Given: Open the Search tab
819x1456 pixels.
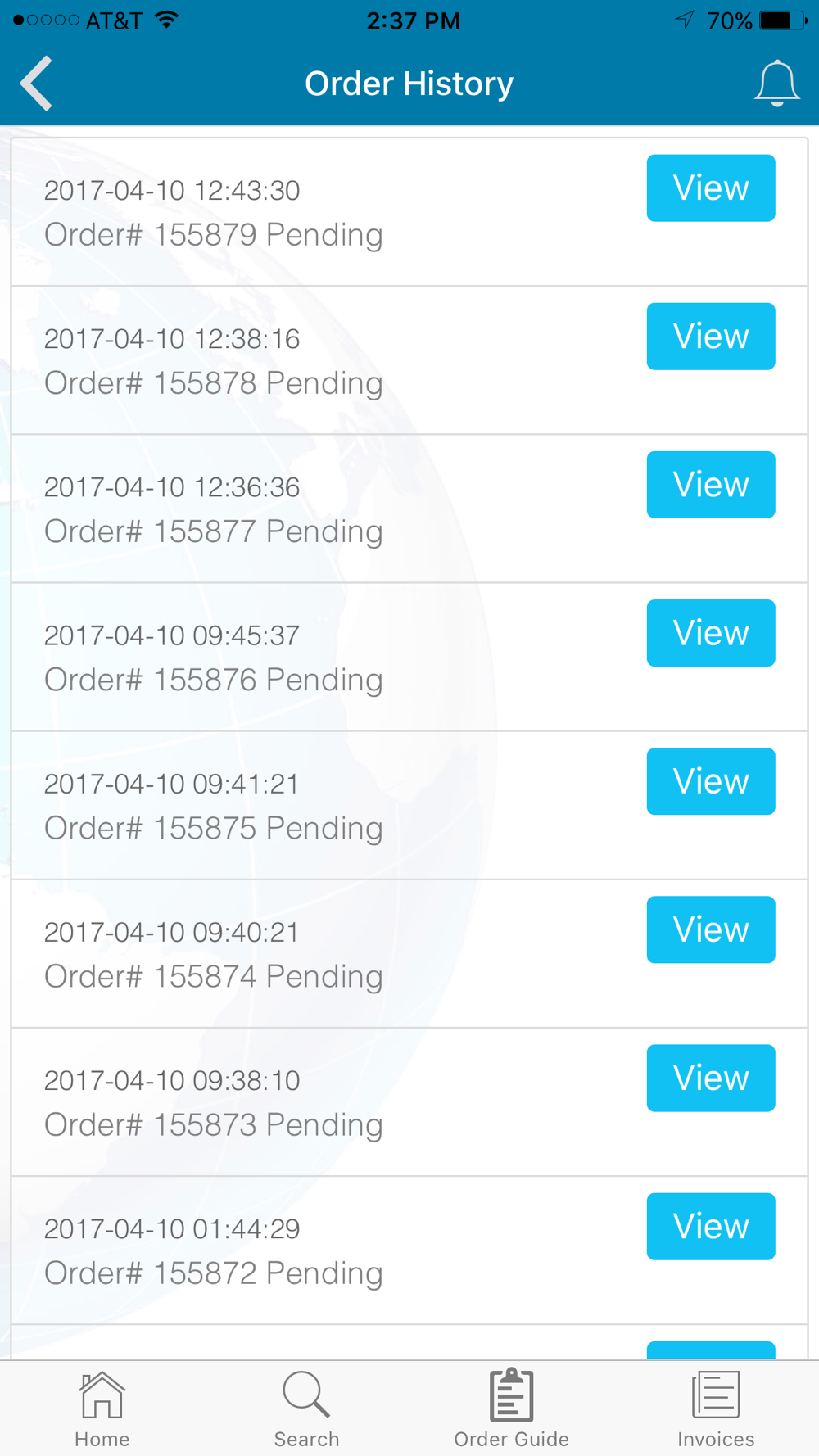Looking at the screenshot, I should pyautogui.click(x=306, y=1409).
